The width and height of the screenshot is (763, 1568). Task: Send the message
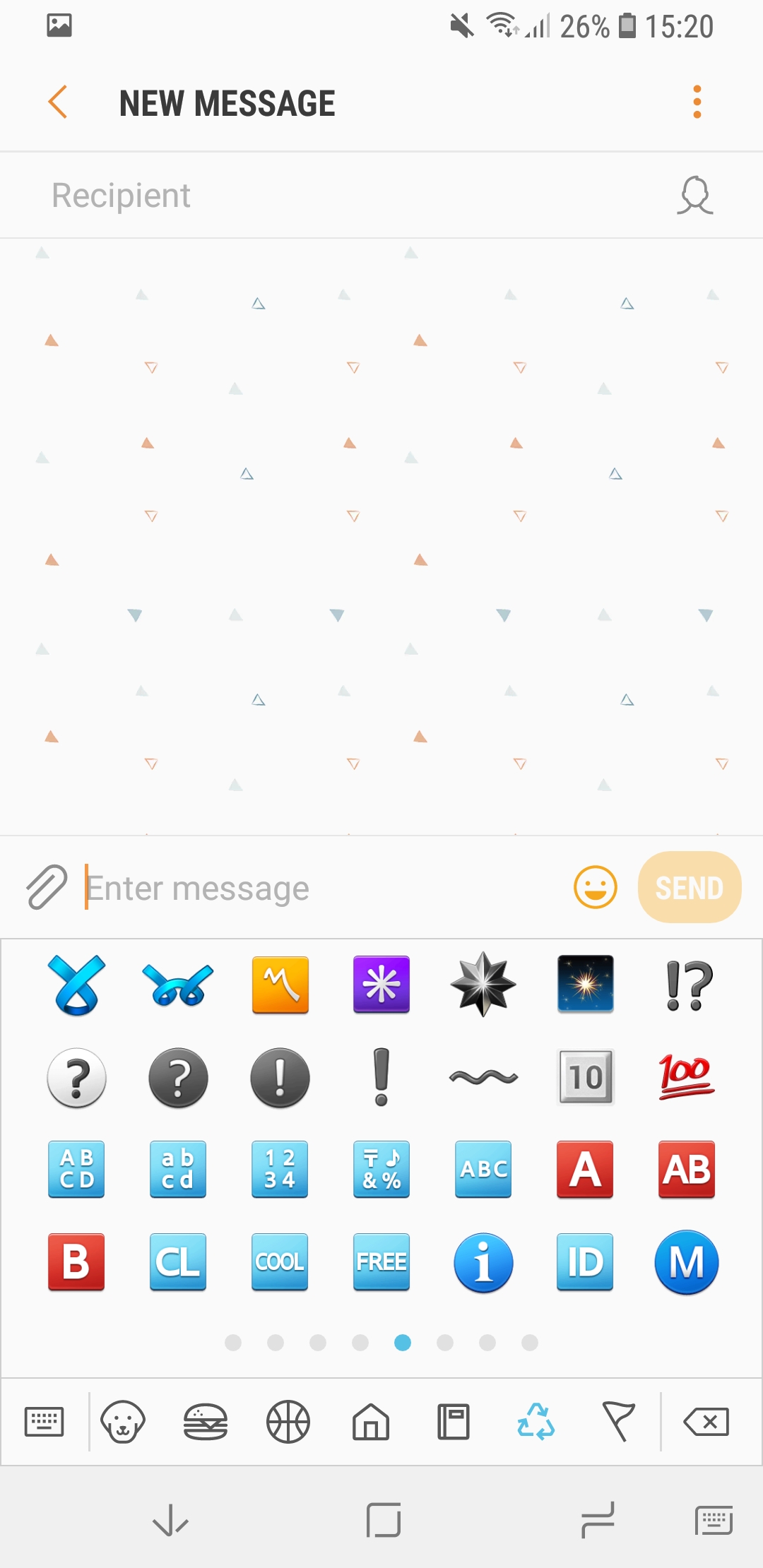(689, 887)
